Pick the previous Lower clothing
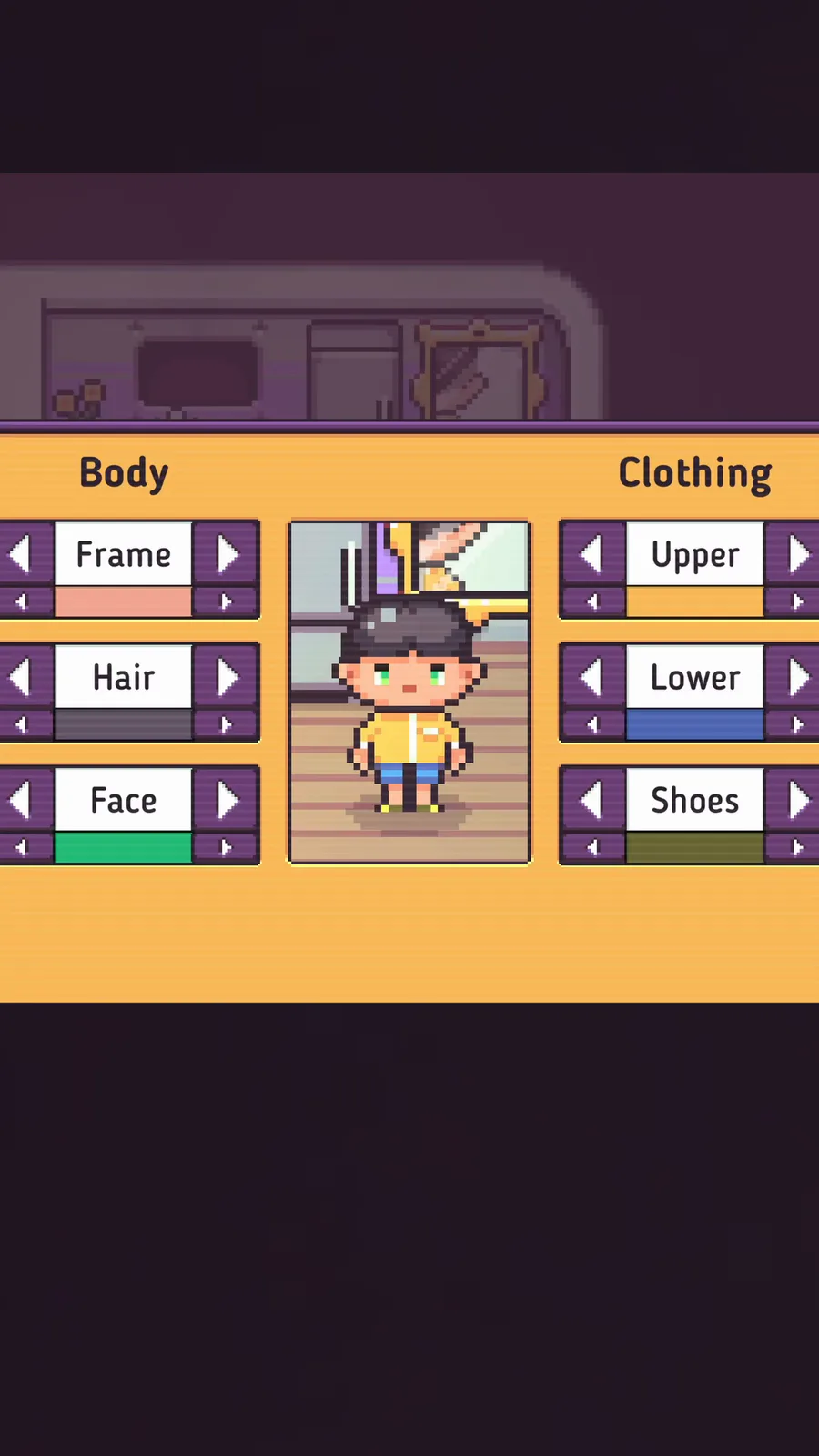This screenshot has height=1456, width=819. coord(593,676)
